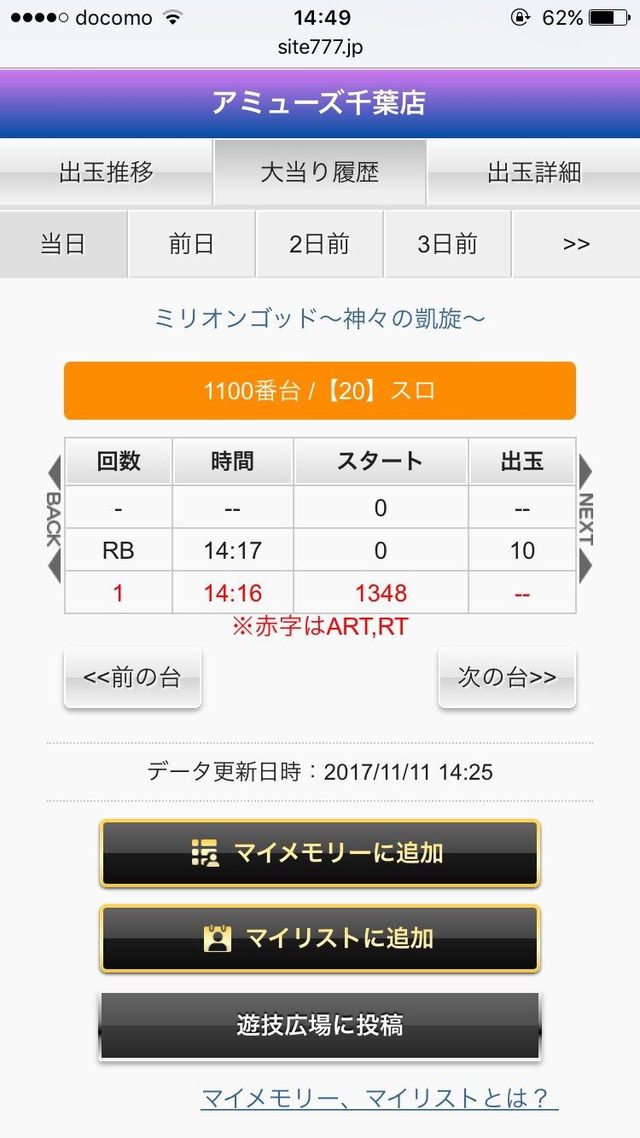This screenshot has width=640, height=1138.
Task: Show data for 前日
Action: point(192,244)
